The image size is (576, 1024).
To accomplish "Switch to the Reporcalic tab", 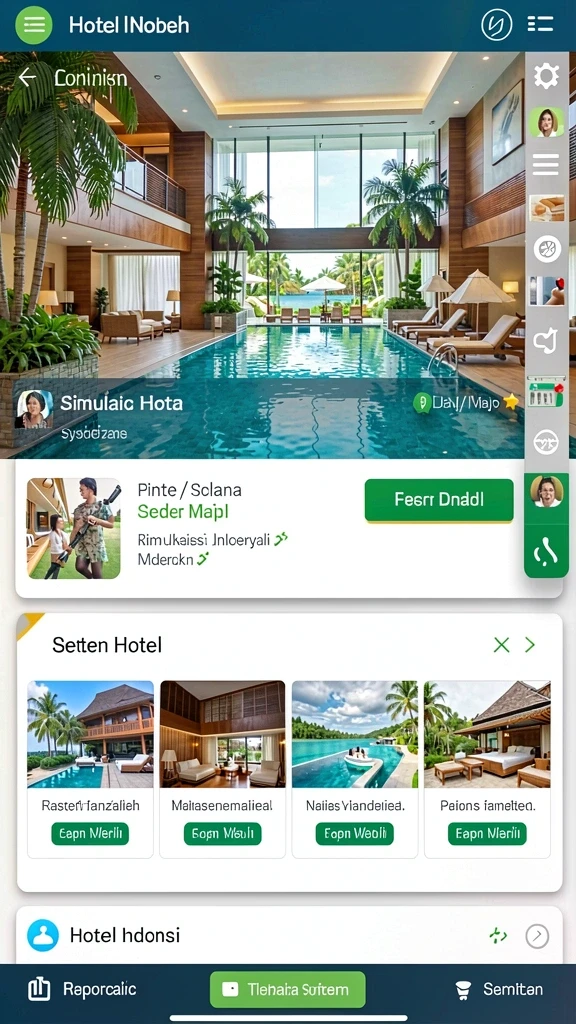I will pos(82,989).
